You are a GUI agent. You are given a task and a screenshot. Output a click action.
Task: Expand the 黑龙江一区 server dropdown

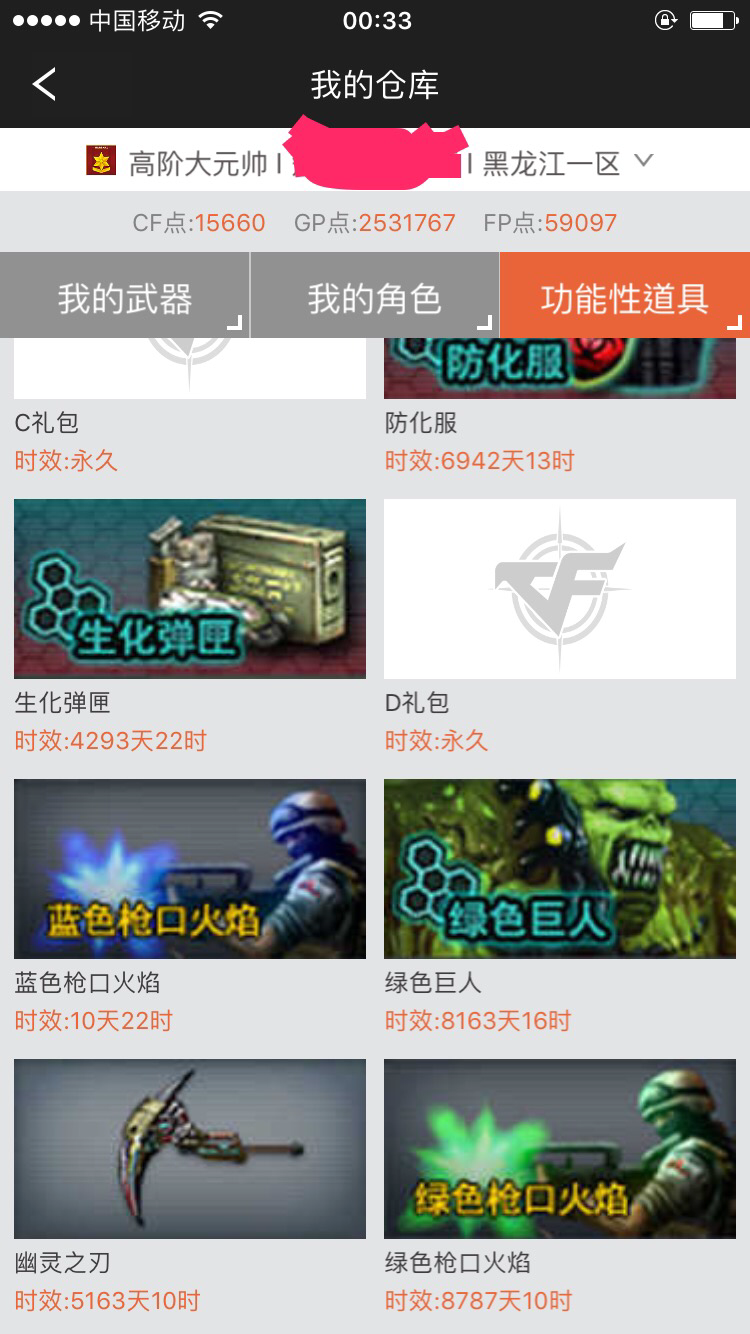click(644, 160)
